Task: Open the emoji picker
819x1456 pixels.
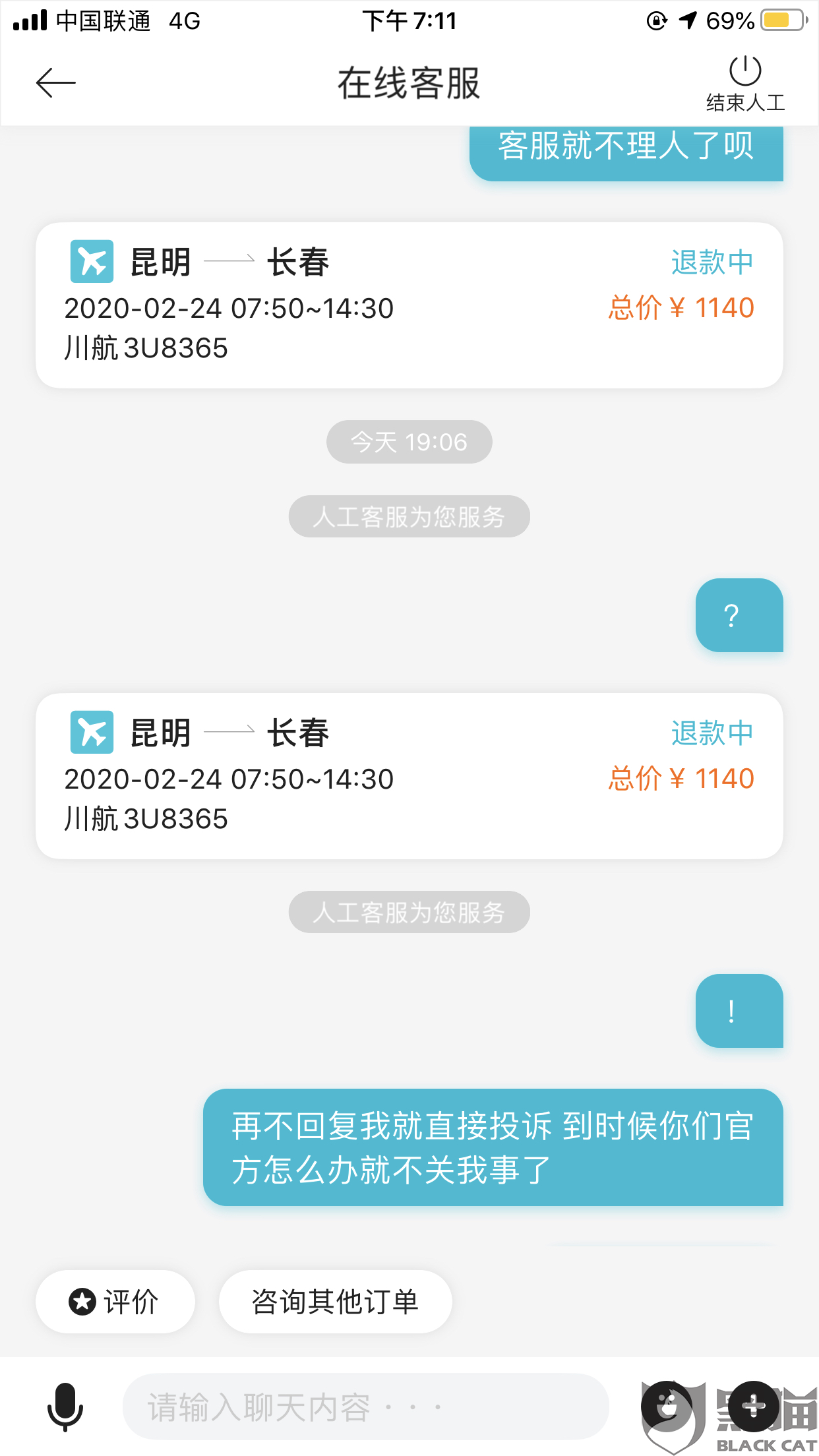Action: (x=667, y=1407)
